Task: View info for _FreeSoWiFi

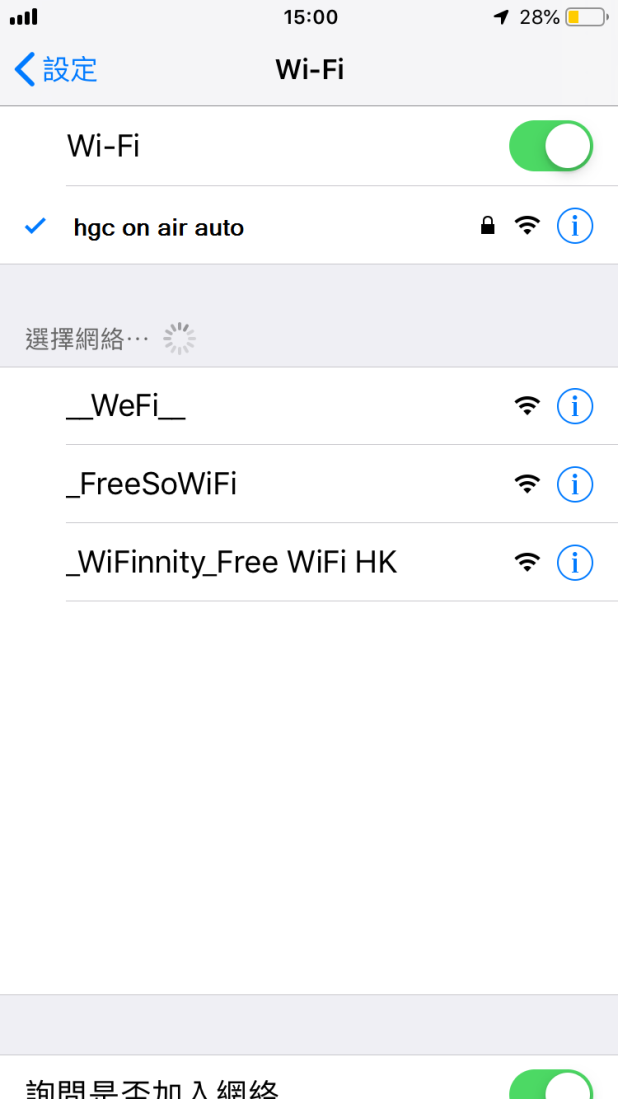Action: [x=575, y=484]
